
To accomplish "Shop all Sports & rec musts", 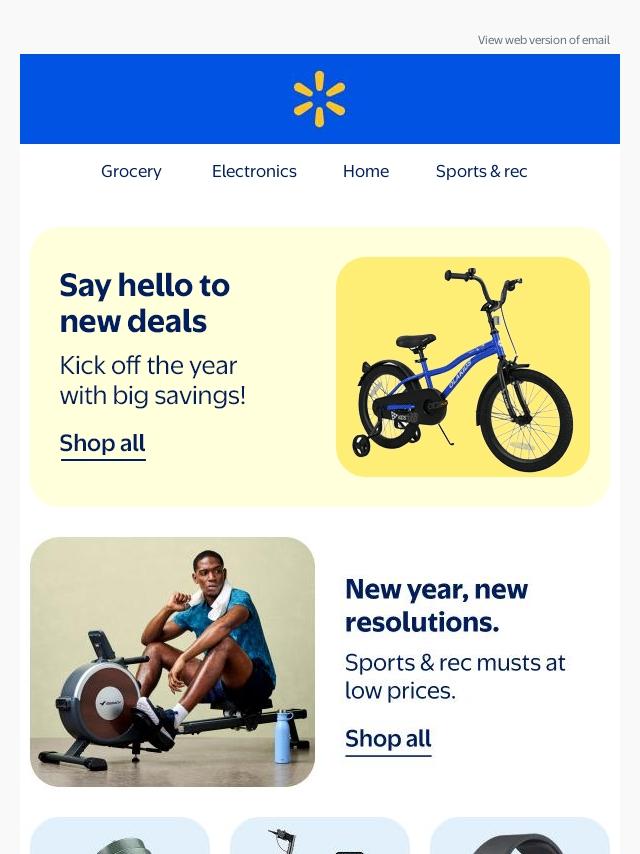I will [x=388, y=739].
